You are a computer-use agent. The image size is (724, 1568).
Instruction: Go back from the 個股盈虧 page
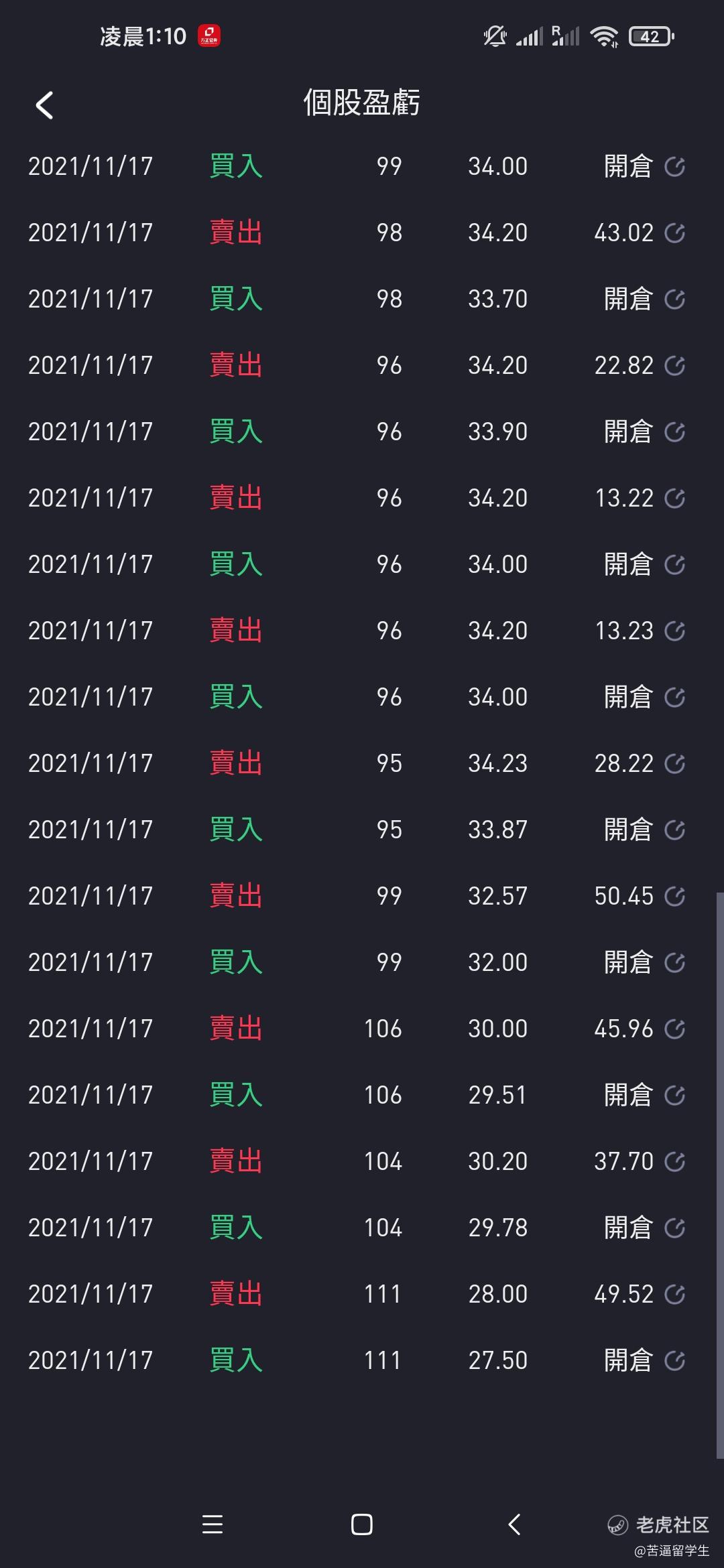[x=44, y=105]
